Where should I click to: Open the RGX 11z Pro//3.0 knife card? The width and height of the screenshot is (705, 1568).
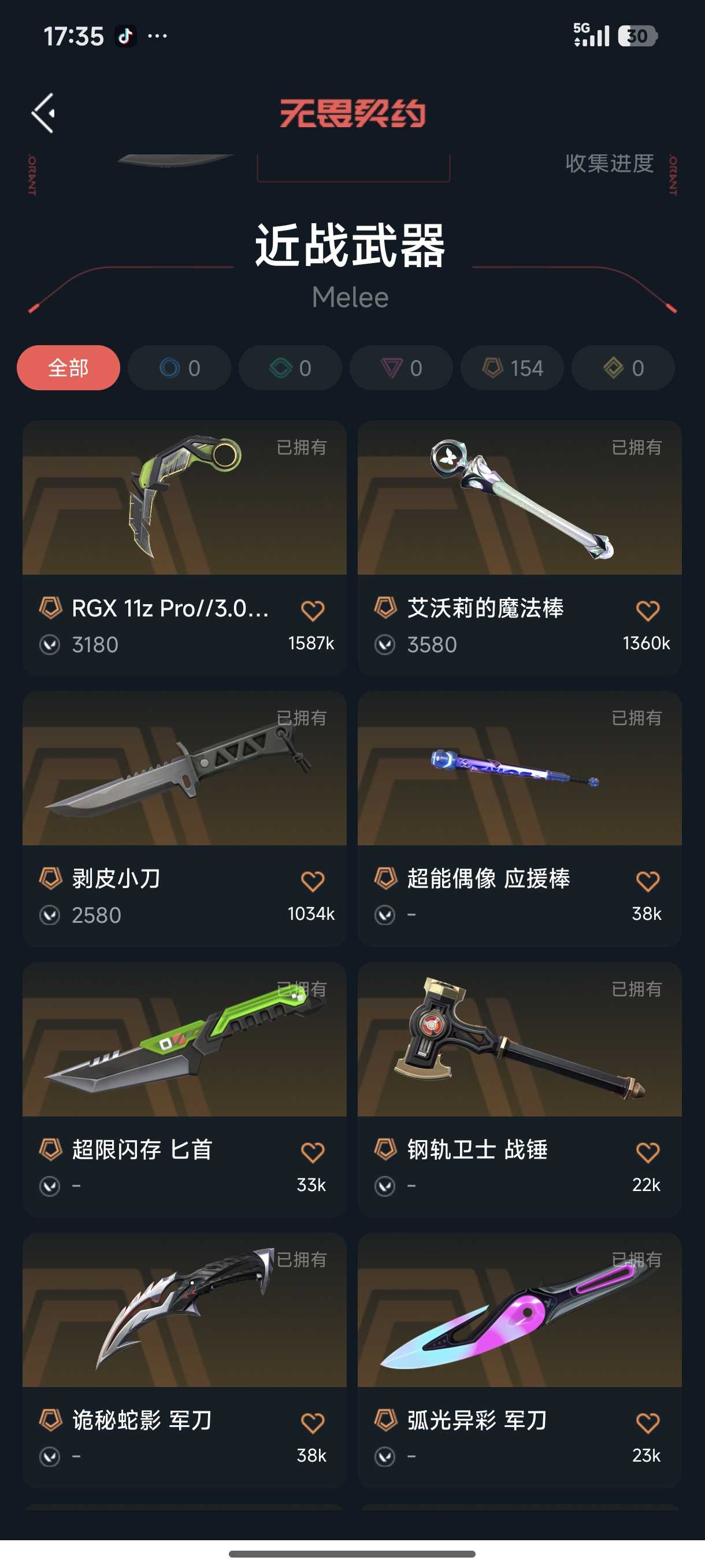click(184, 547)
